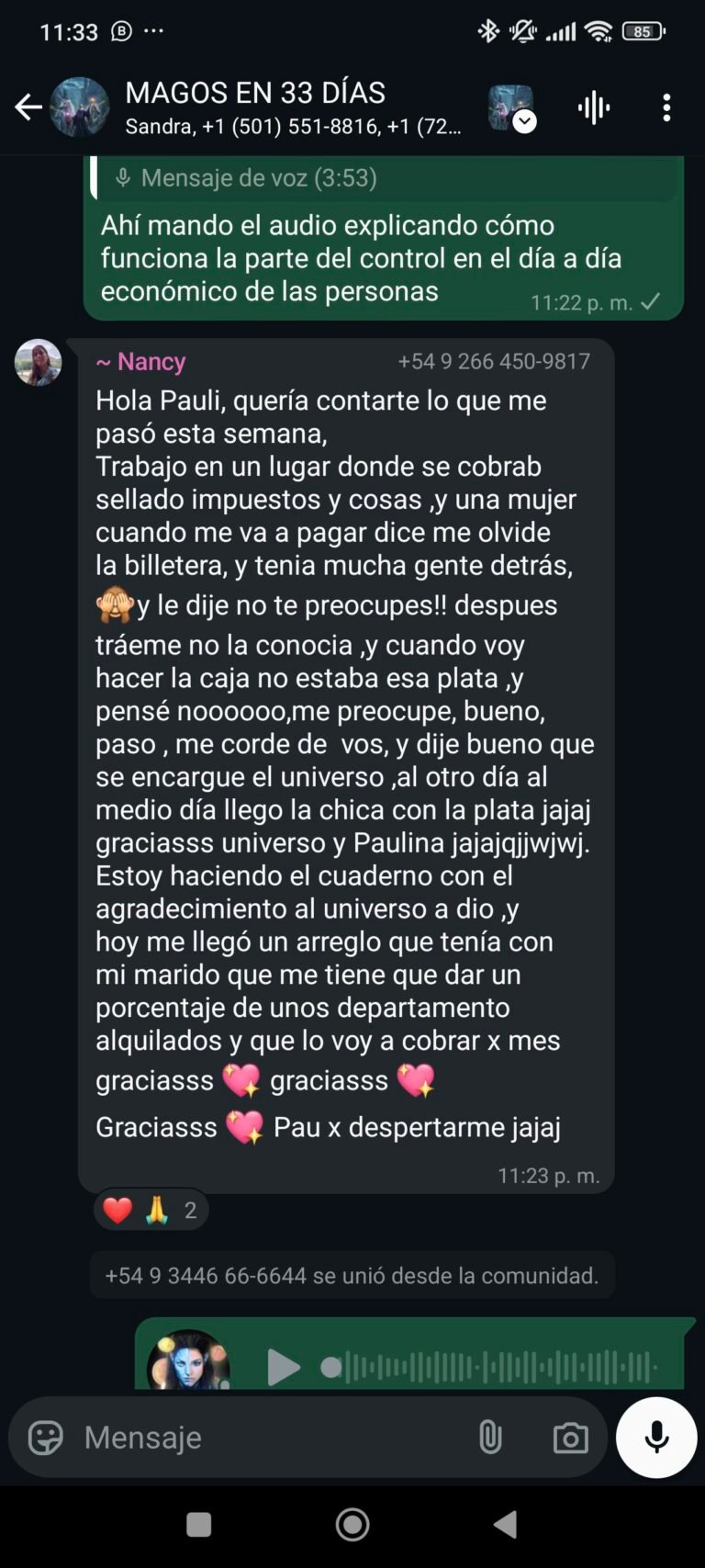
Task: Tap Nancy's phone number +54 9 266 450-9817
Action: (493, 362)
